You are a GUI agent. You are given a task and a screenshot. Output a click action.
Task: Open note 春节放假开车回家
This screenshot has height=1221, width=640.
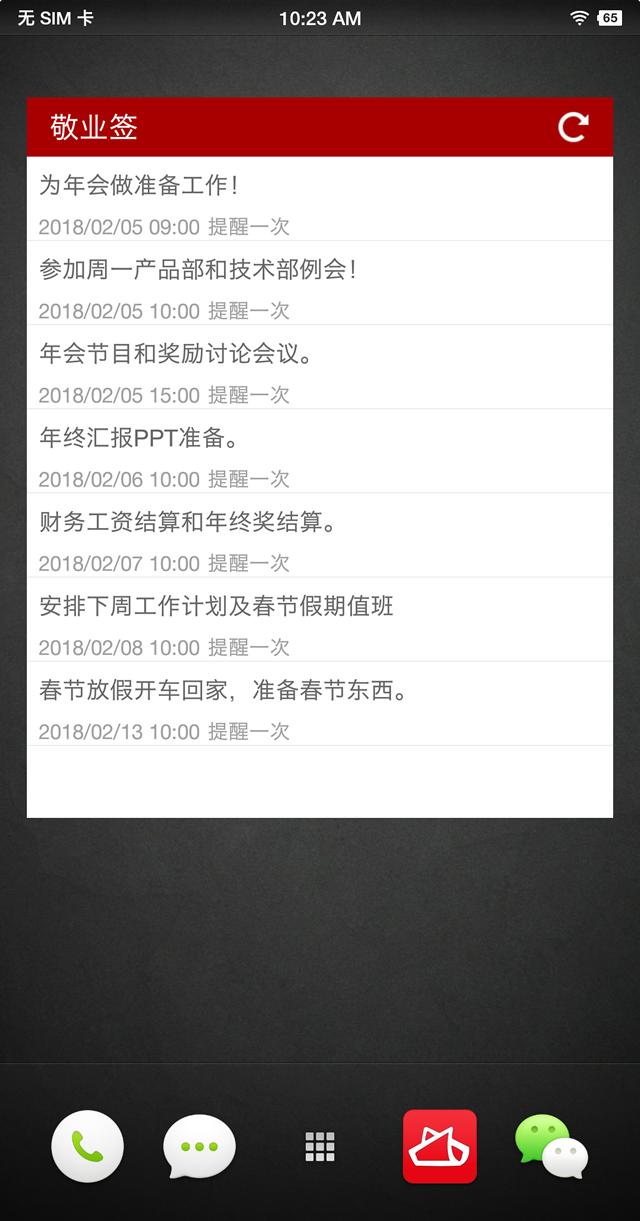click(x=319, y=703)
